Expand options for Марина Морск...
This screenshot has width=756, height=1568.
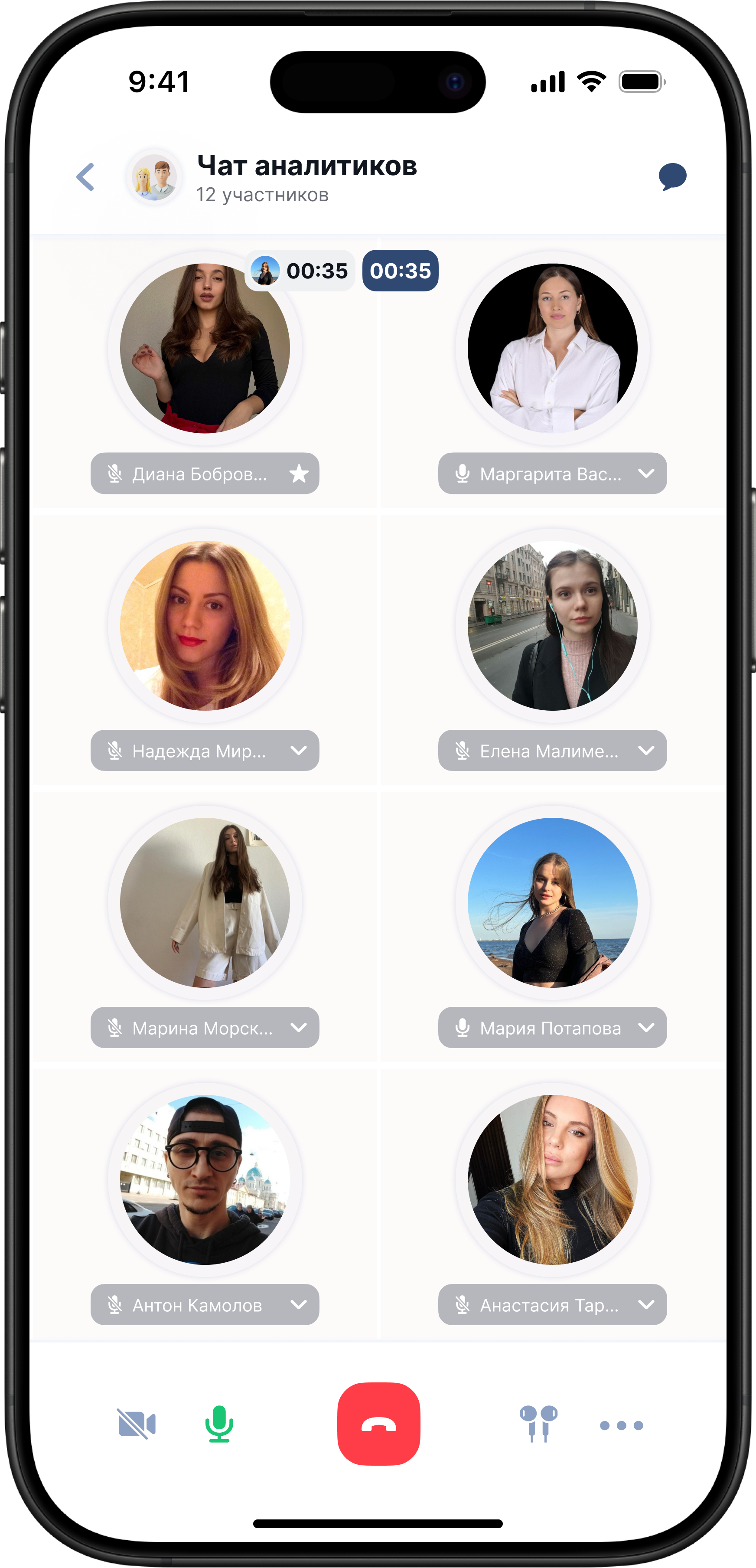point(298,1027)
